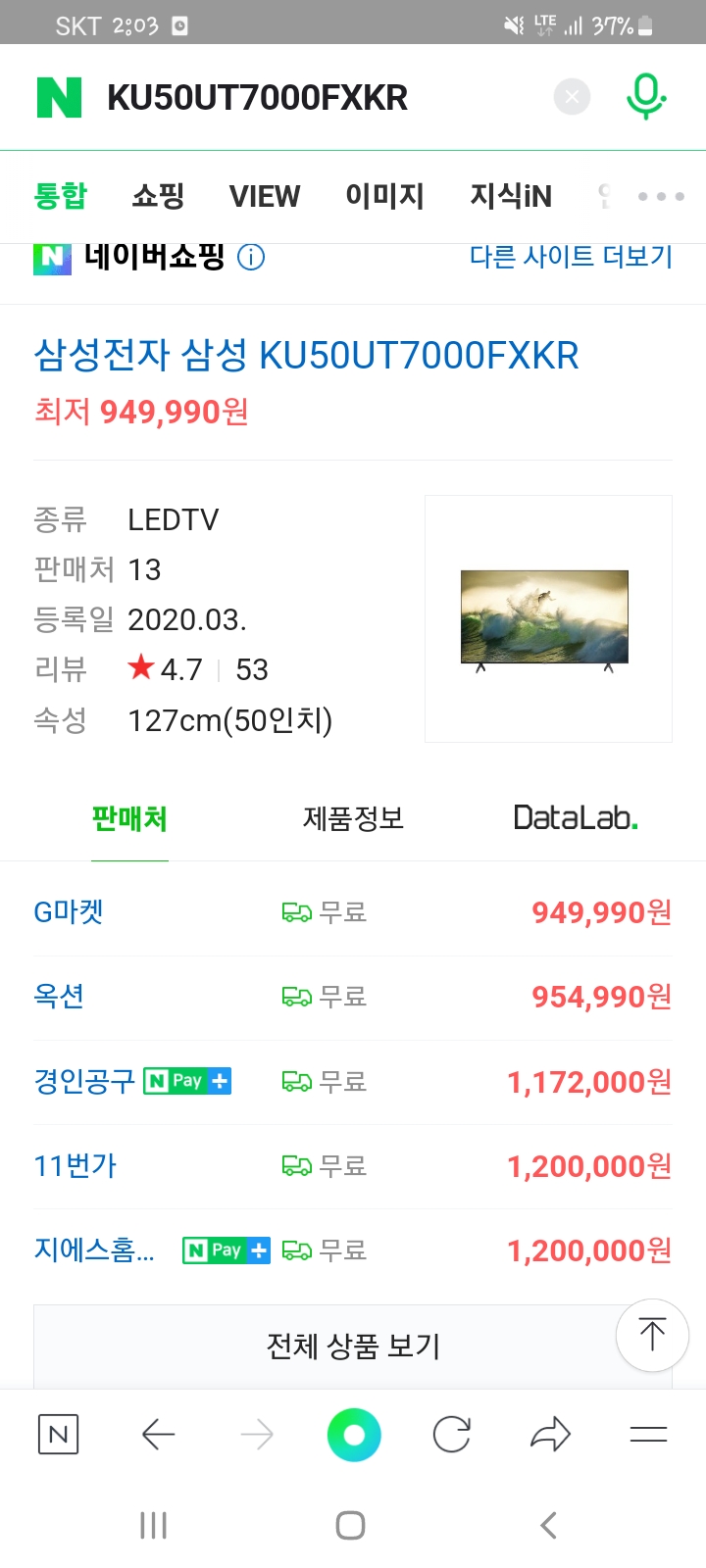
Task: Share this page using the share arrow
Action: [x=550, y=1436]
